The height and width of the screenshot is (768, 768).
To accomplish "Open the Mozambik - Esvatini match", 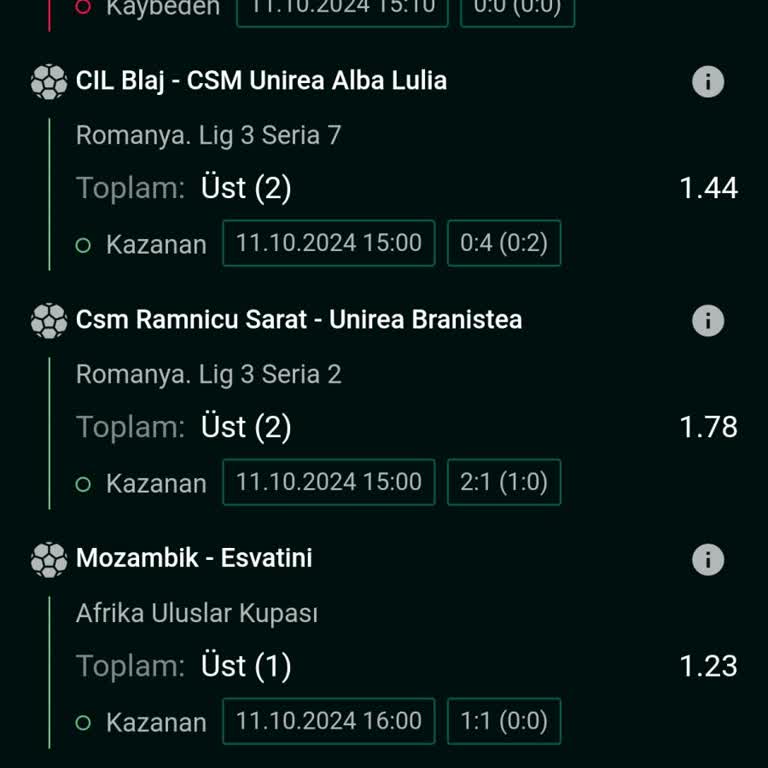I will coord(194,558).
